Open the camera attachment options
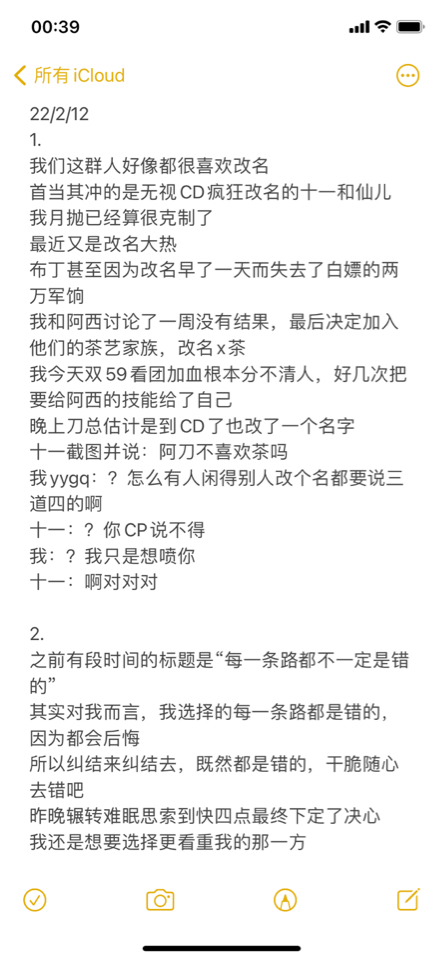 click(x=160, y=900)
